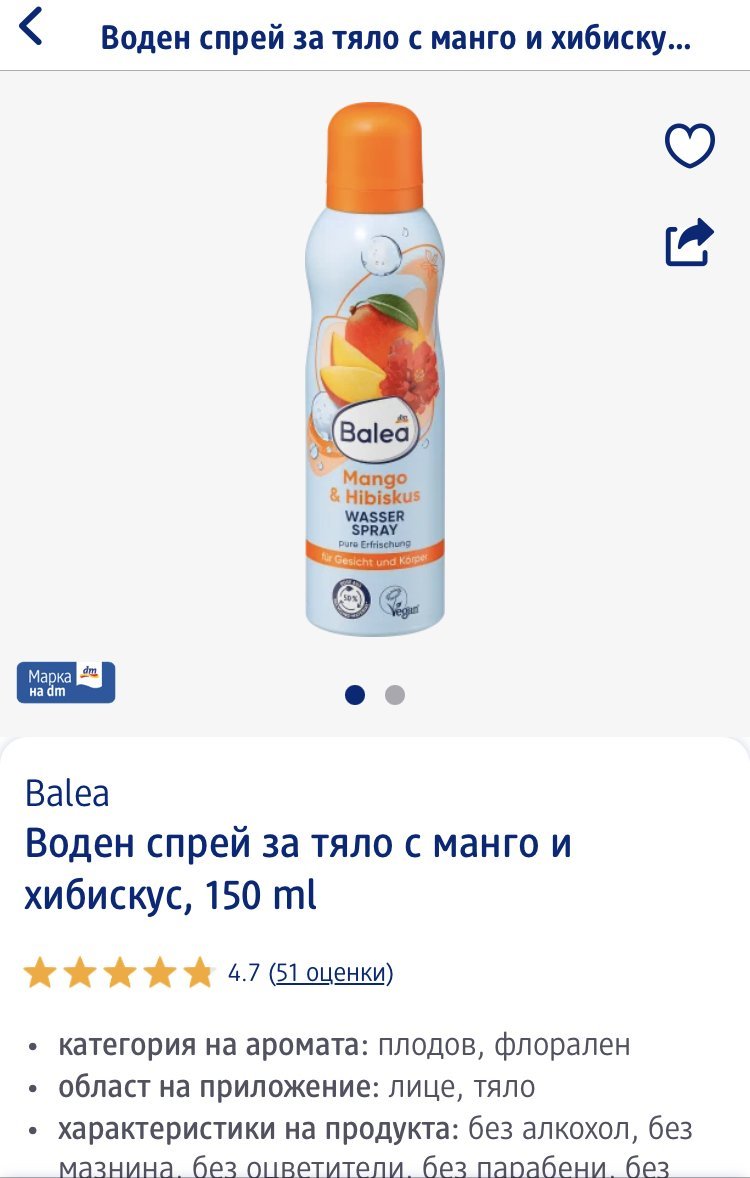Add product to favorites with heart icon
750x1178 pixels.
point(690,146)
